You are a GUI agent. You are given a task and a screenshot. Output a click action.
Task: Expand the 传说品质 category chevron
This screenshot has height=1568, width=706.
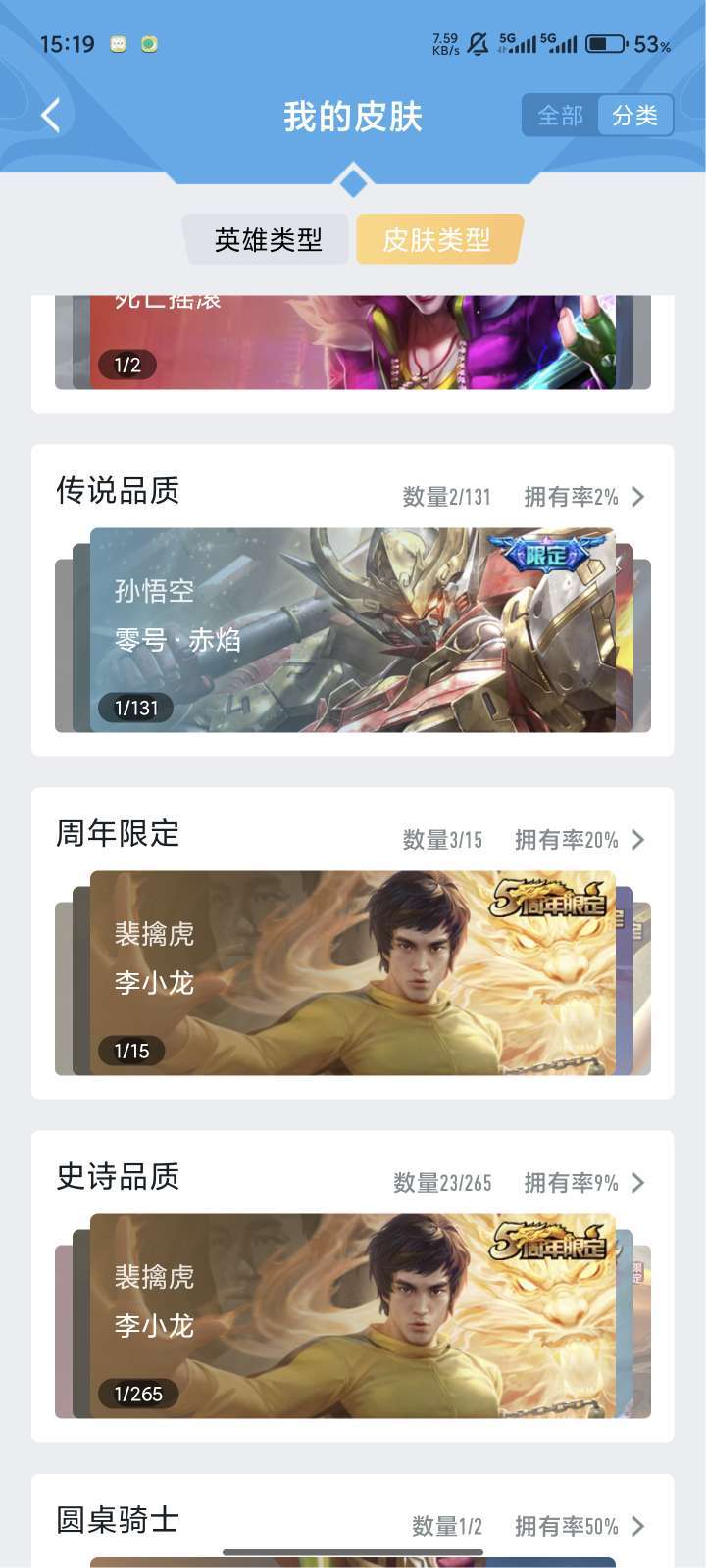pos(638,497)
